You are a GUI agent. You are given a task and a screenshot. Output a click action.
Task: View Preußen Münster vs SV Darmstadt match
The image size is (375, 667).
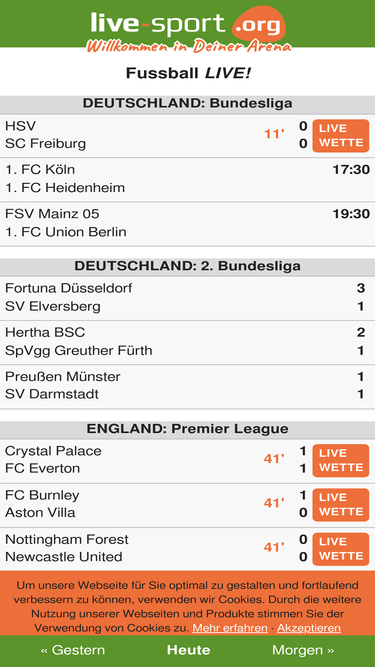click(188, 386)
